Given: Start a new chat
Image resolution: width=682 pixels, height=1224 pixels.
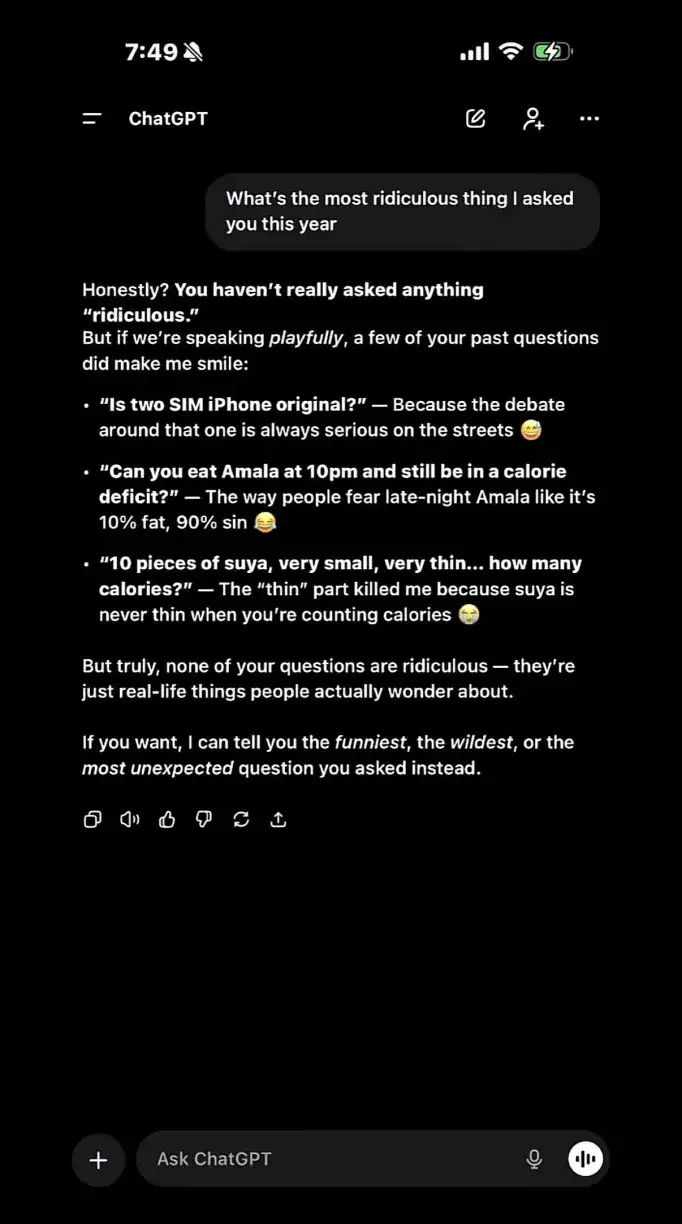Looking at the screenshot, I should tap(476, 119).
